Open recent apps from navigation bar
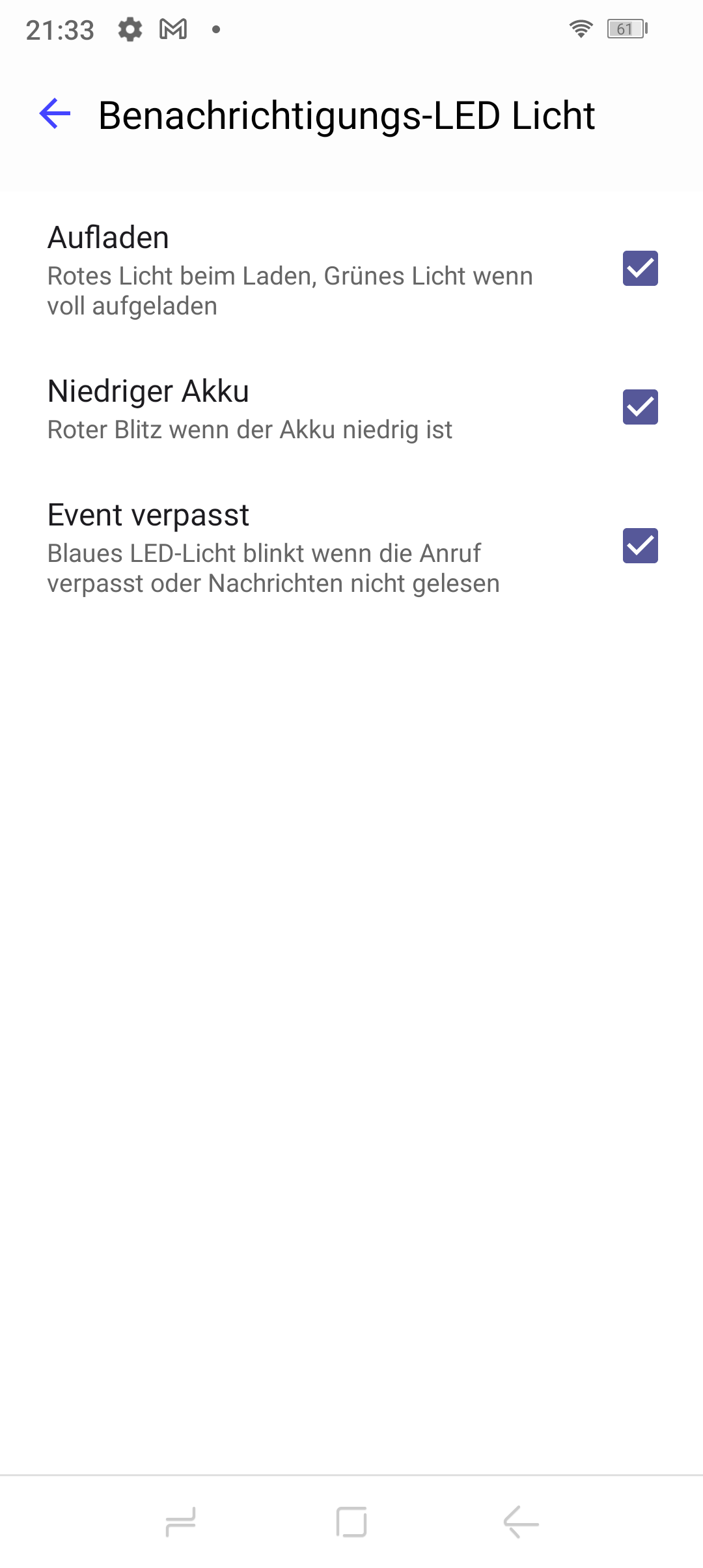703x1568 pixels. (180, 1522)
